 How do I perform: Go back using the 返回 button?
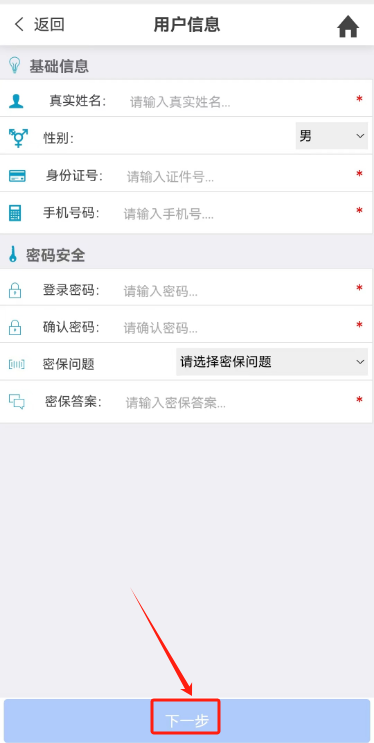tap(40, 25)
